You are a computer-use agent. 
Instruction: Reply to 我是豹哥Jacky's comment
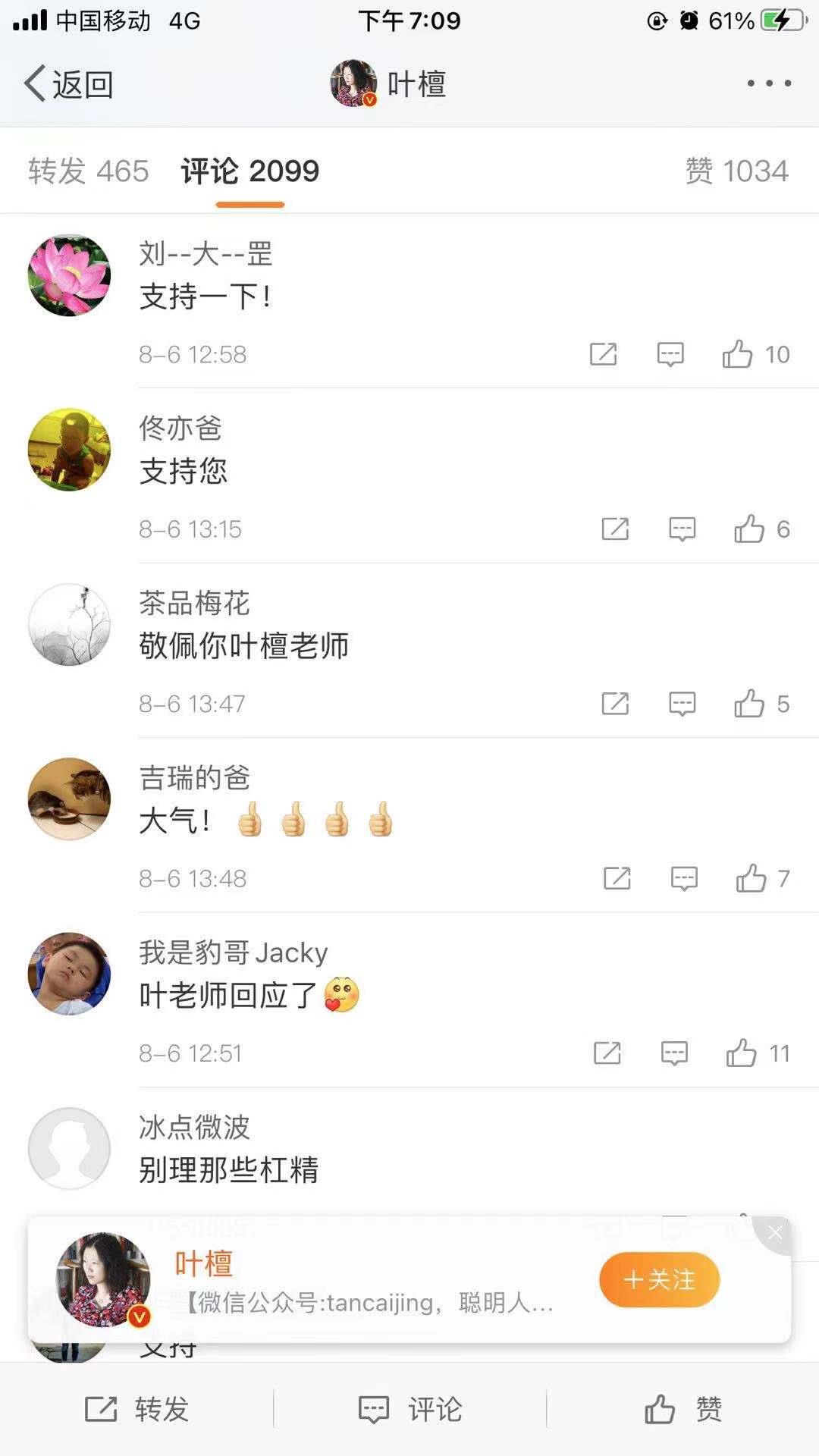pyautogui.click(x=674, y=1053)
